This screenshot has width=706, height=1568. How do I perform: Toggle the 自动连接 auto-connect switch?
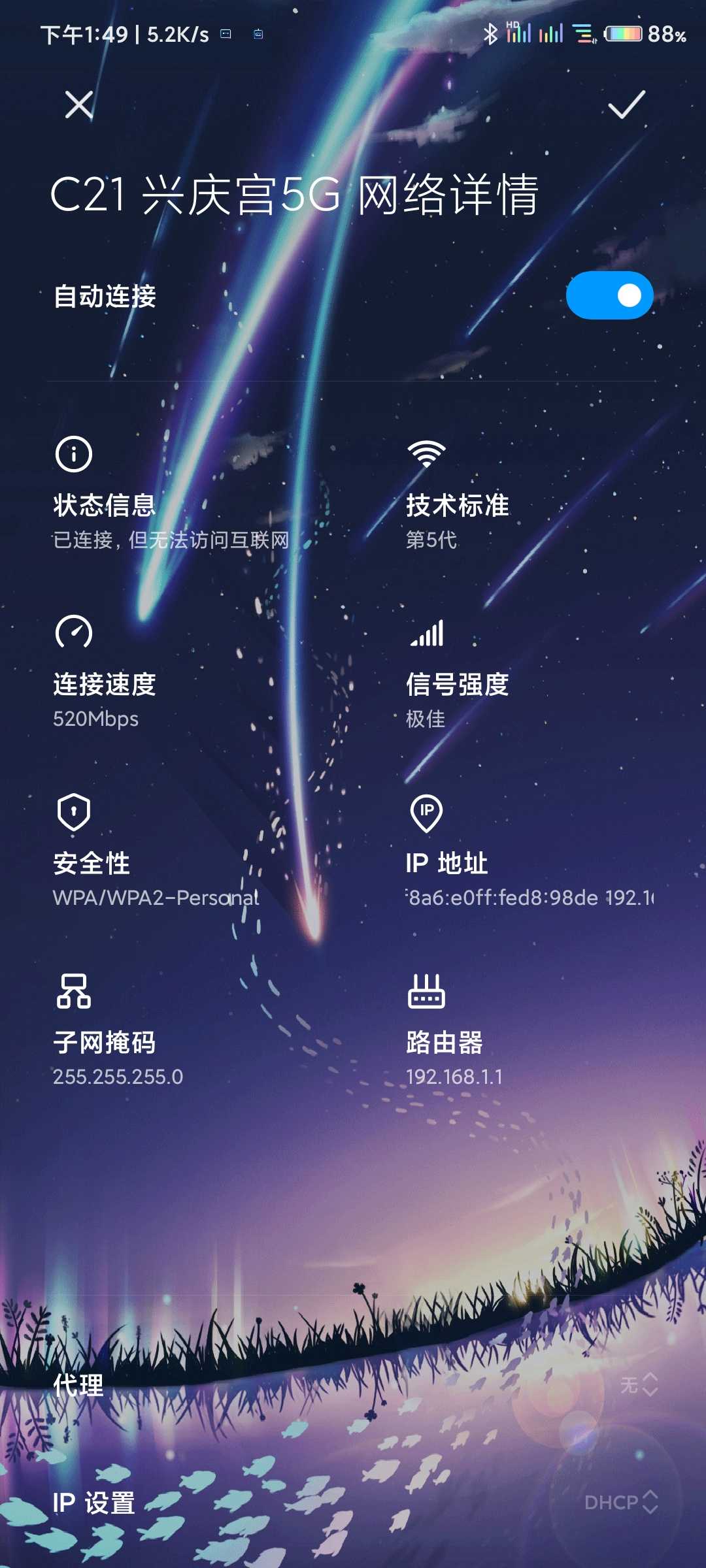[x=609, y=295]
